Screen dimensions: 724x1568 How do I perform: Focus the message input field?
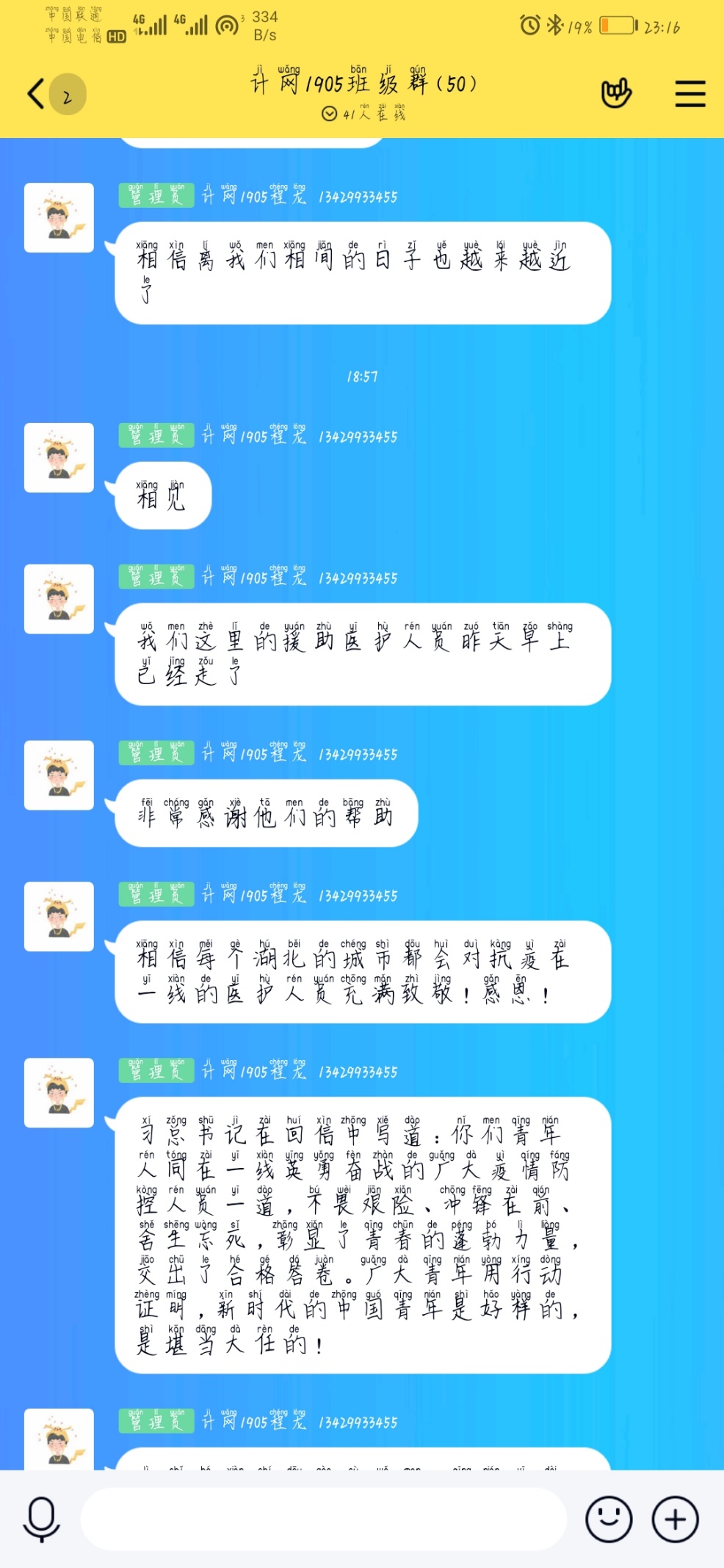323,1519
